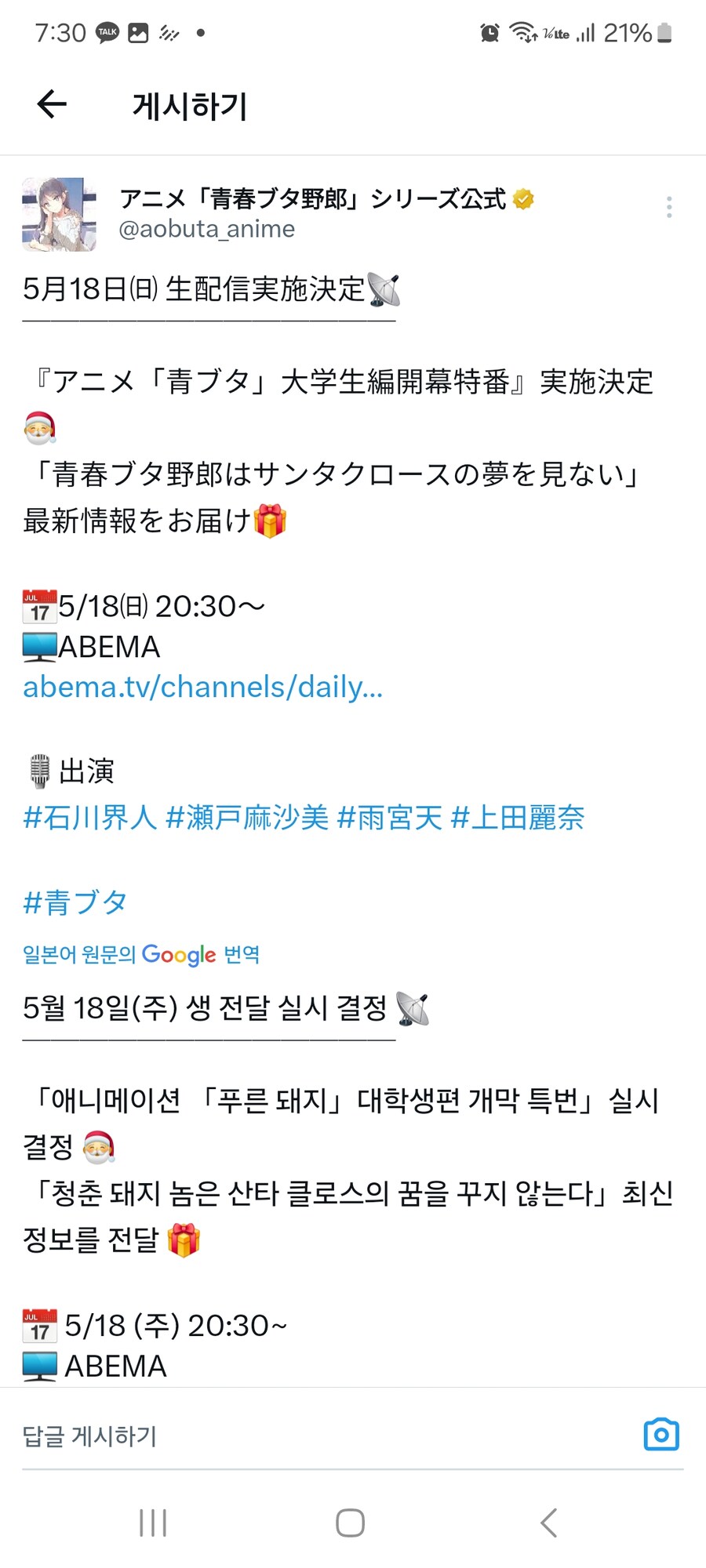Tap the alarm clock status bar icon

click(488, 33)
